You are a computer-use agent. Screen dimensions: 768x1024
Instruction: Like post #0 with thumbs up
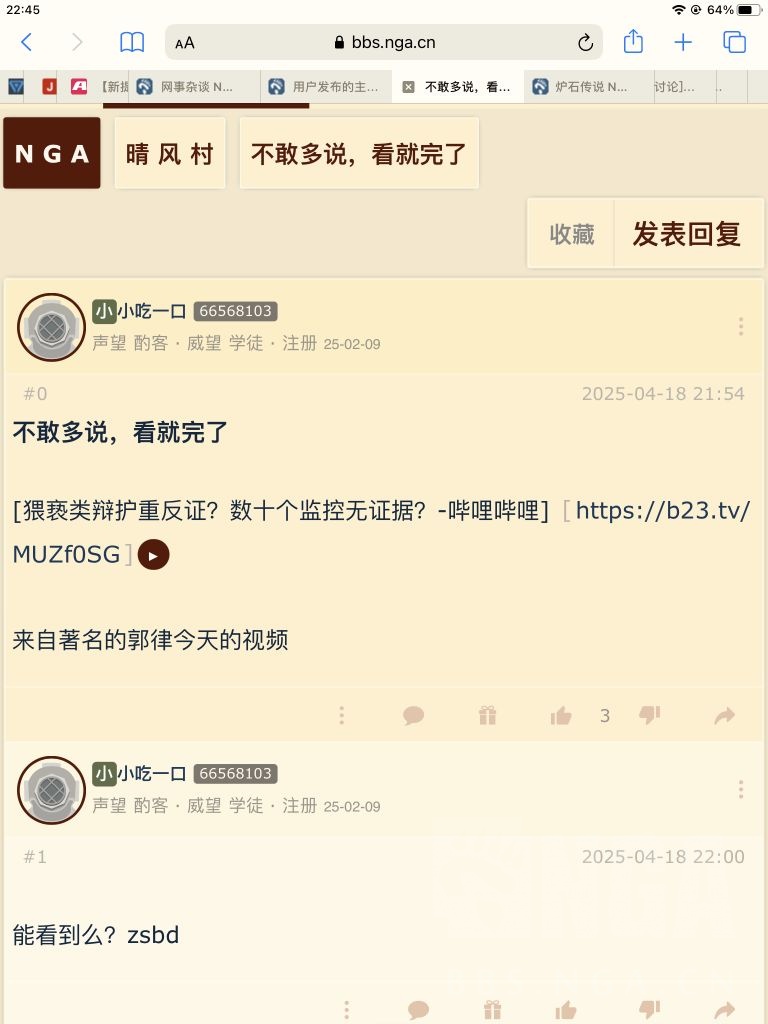(561, 715)
